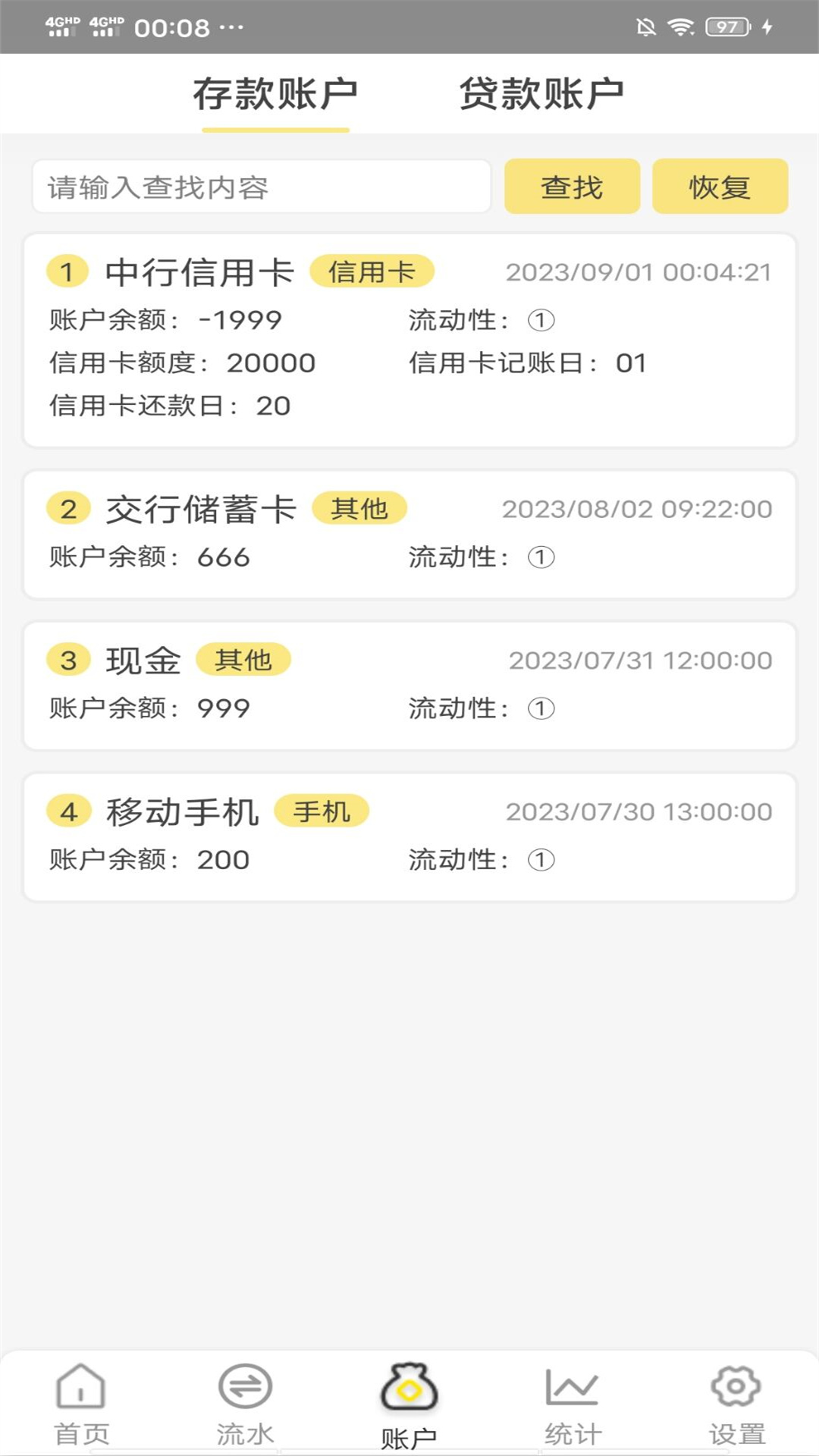Go to the 首页 tab
The image size is (819, 1456).
[x=82, y=1405]
